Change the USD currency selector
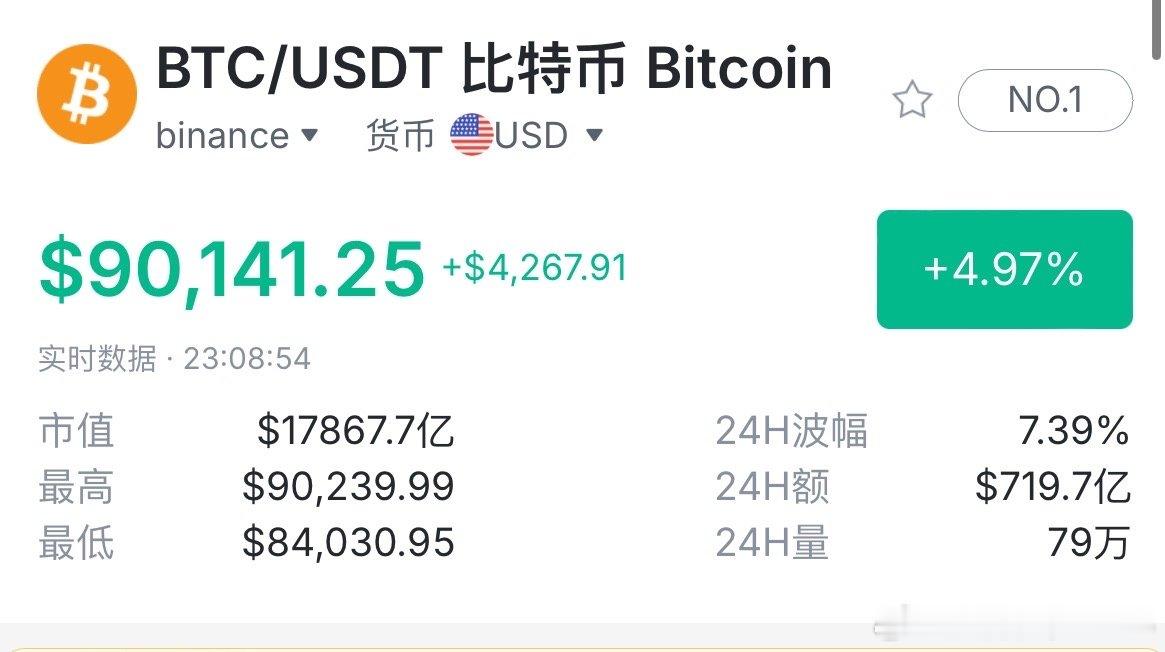Screen dimensions: 1165x652 [x=529, y=135]
